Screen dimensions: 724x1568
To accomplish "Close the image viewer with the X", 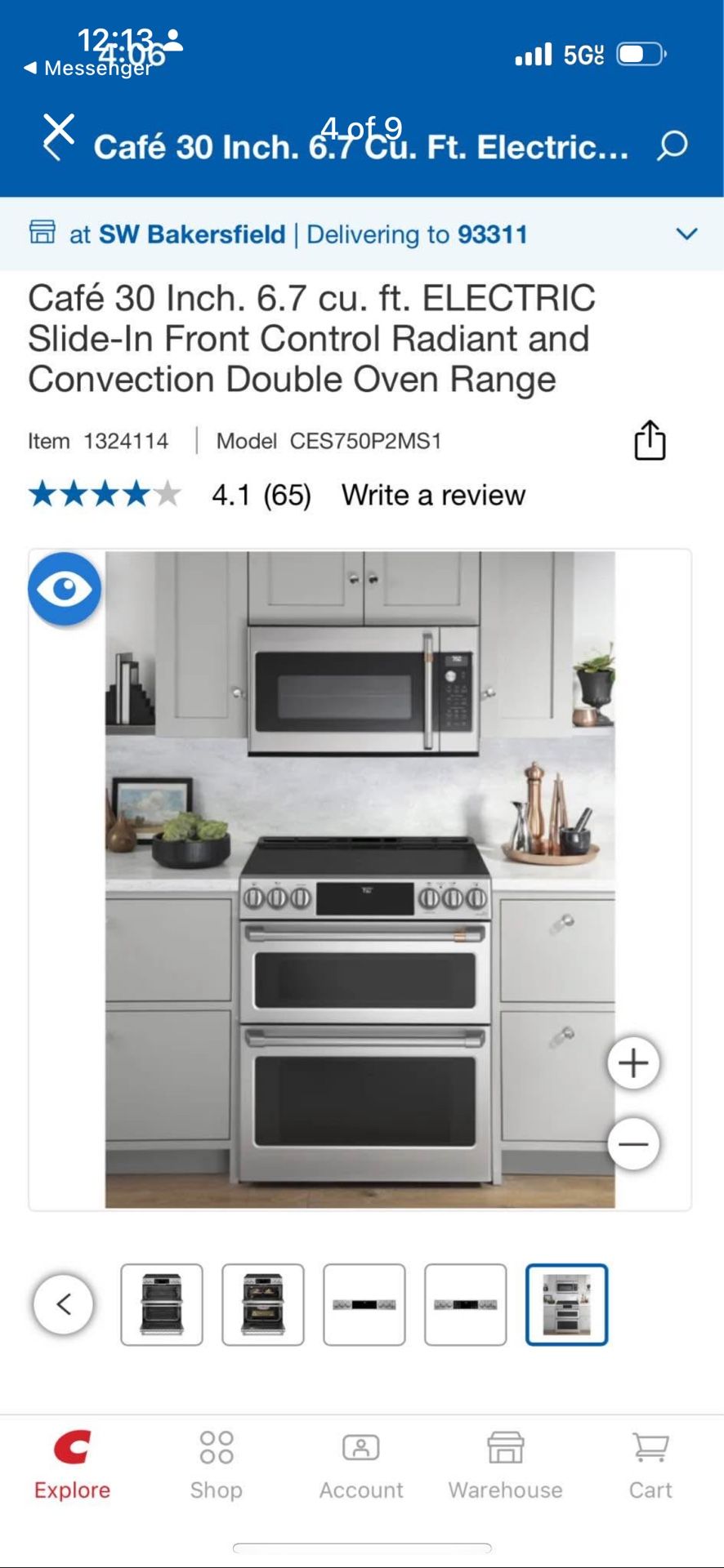I will [58, 131].
